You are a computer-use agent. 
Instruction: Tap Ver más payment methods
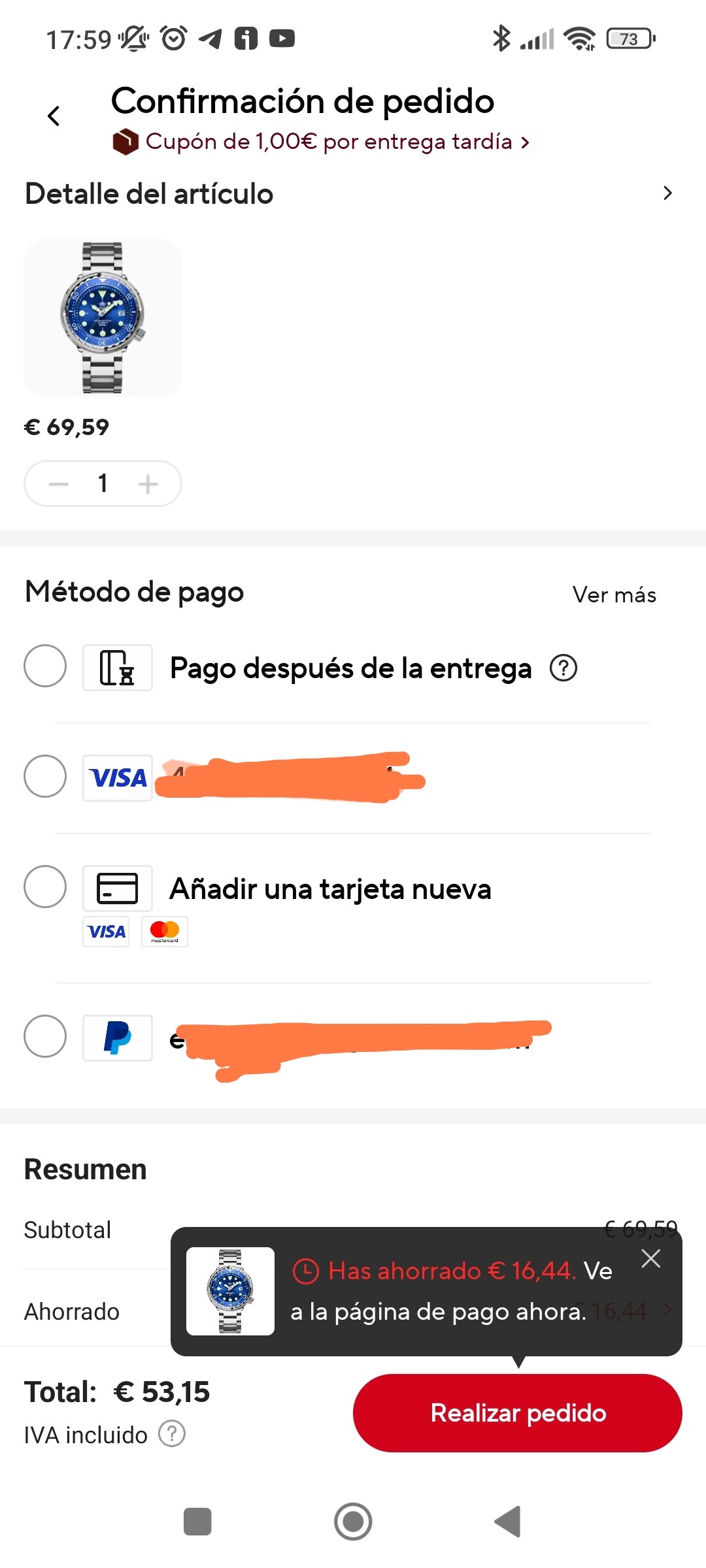[614, 595]
